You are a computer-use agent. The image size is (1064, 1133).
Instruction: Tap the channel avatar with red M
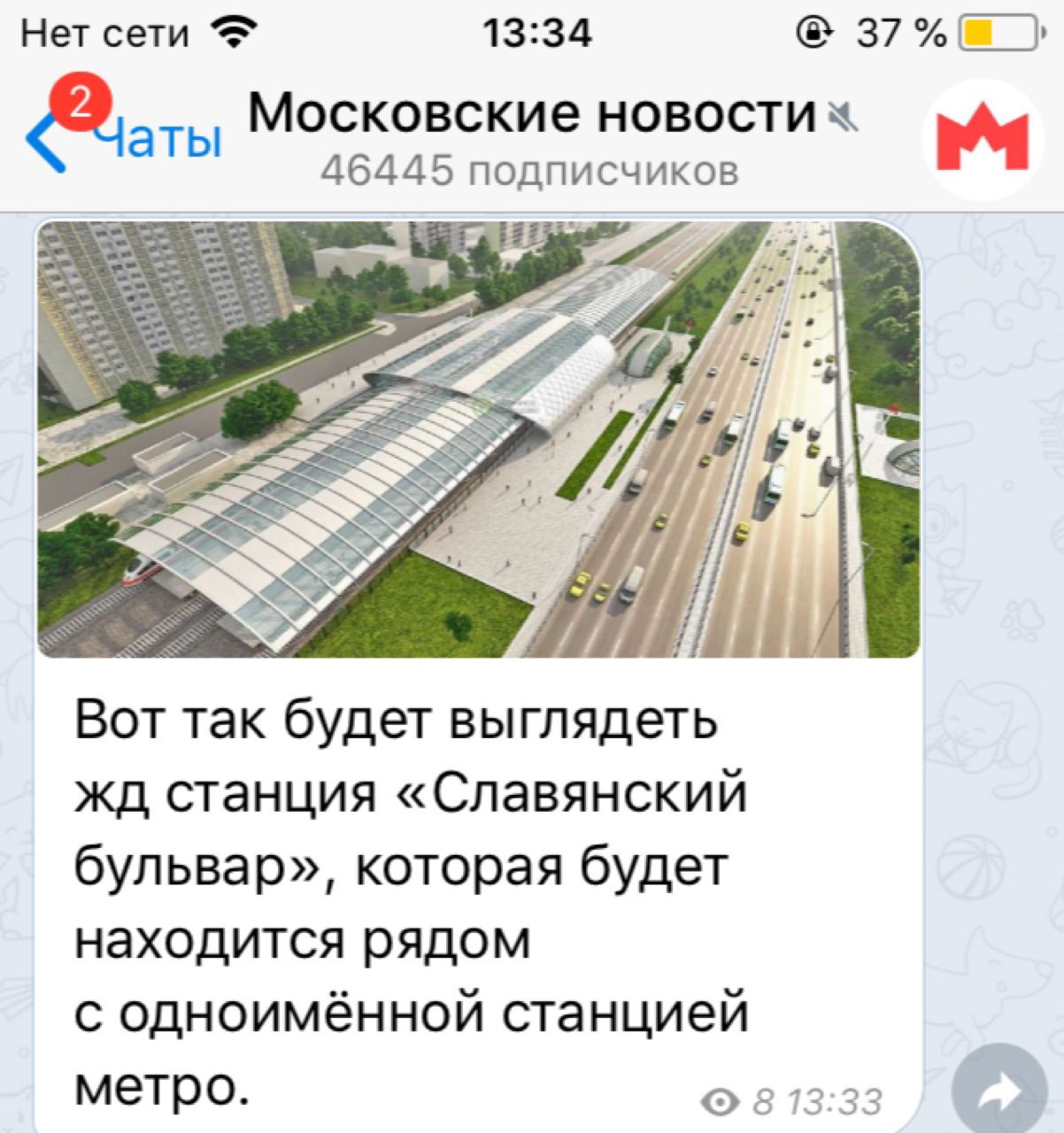pyautogui.click(x=983, y=139)
